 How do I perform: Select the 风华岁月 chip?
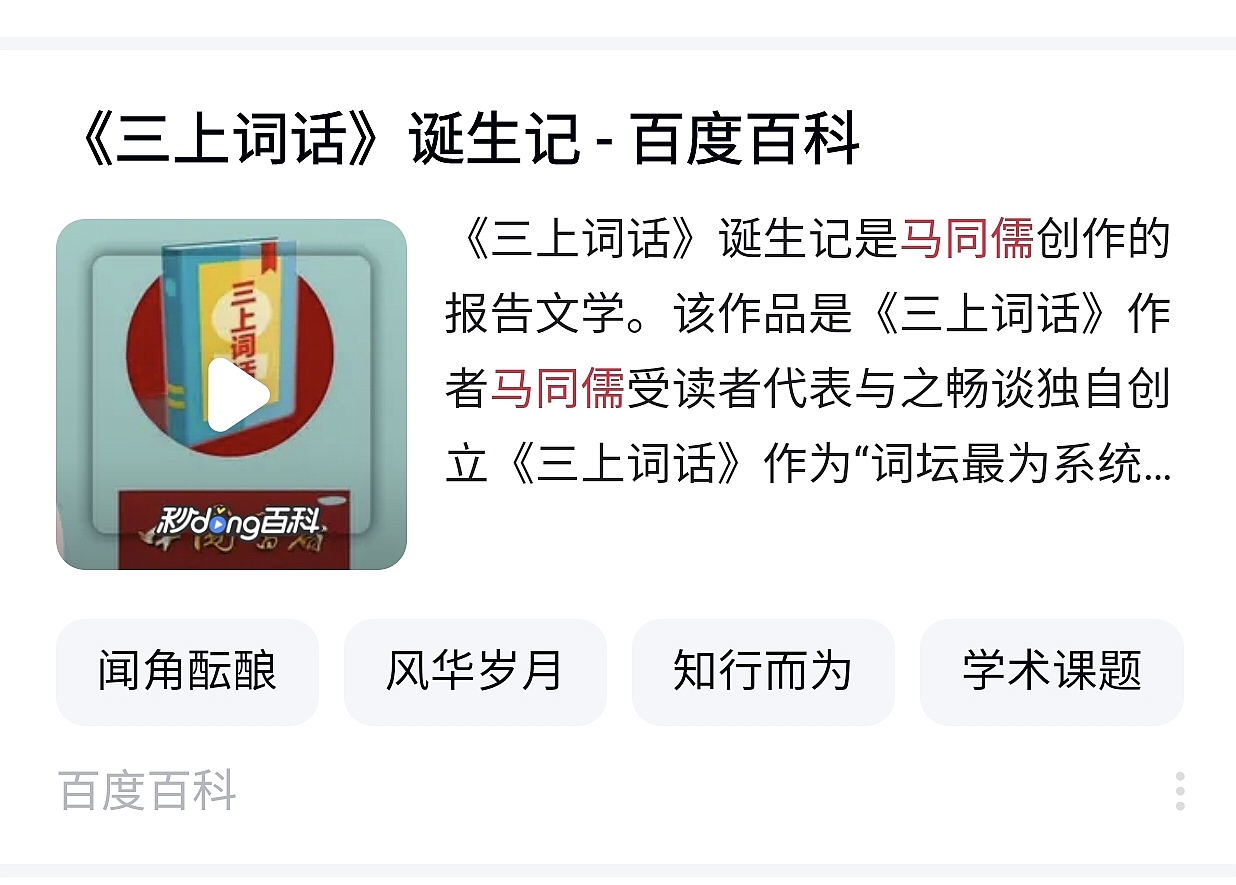pos(475,671)
